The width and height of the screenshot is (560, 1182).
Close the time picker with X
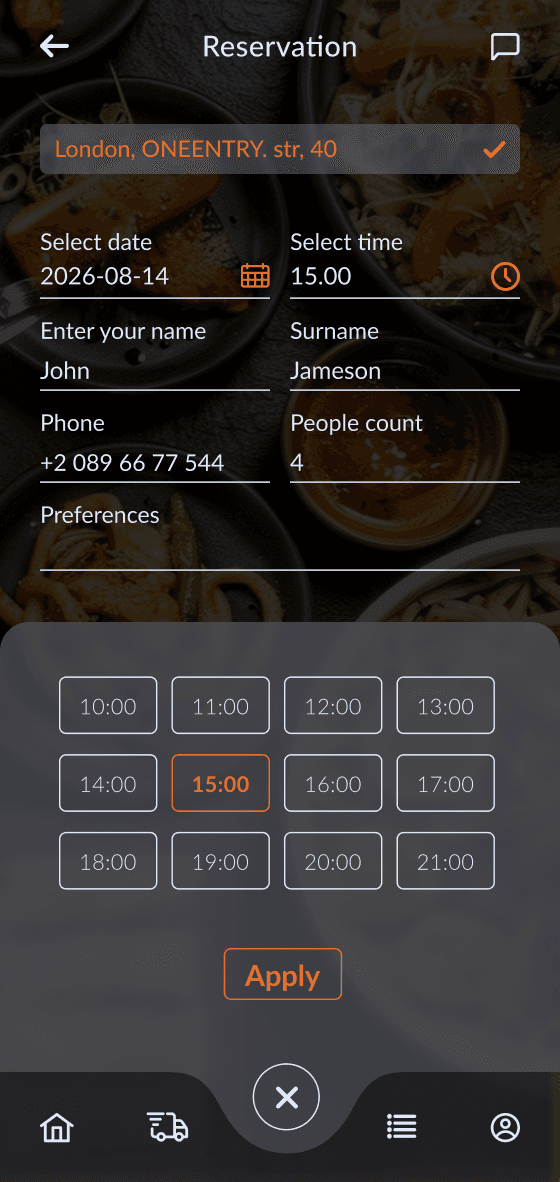pyautogui.click(x=286, y=1097)
